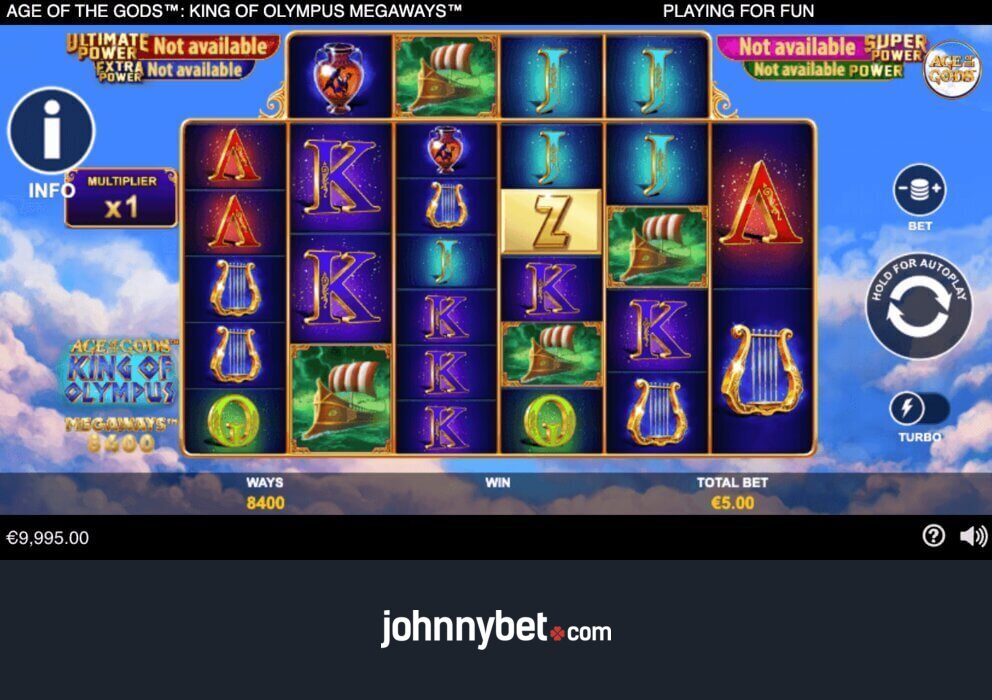
Task: Spin the reels
Action: tap(919, 306)
